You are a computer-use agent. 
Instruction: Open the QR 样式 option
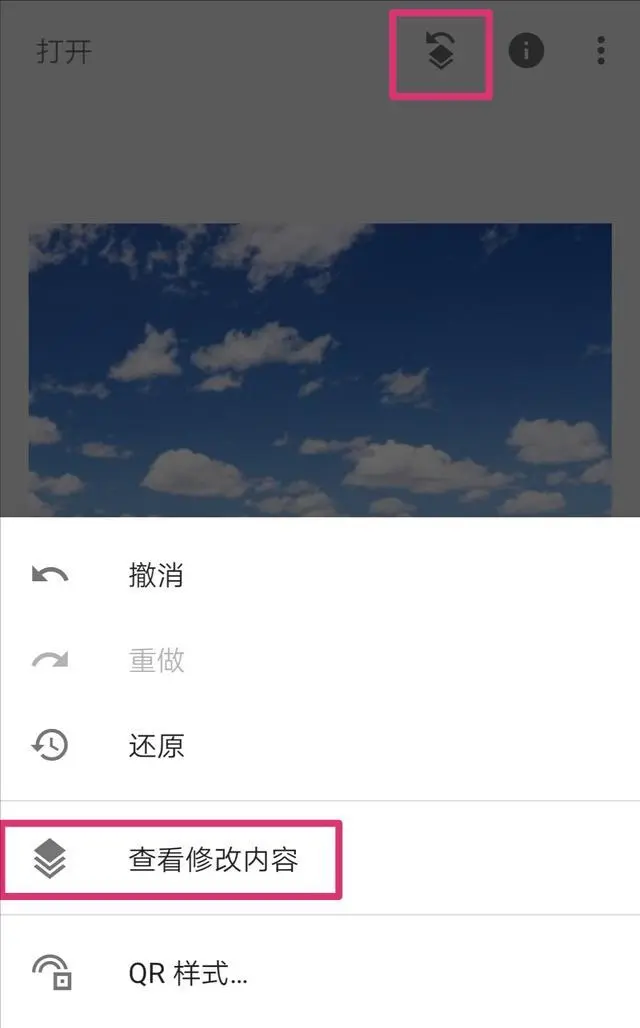point(188,973)
